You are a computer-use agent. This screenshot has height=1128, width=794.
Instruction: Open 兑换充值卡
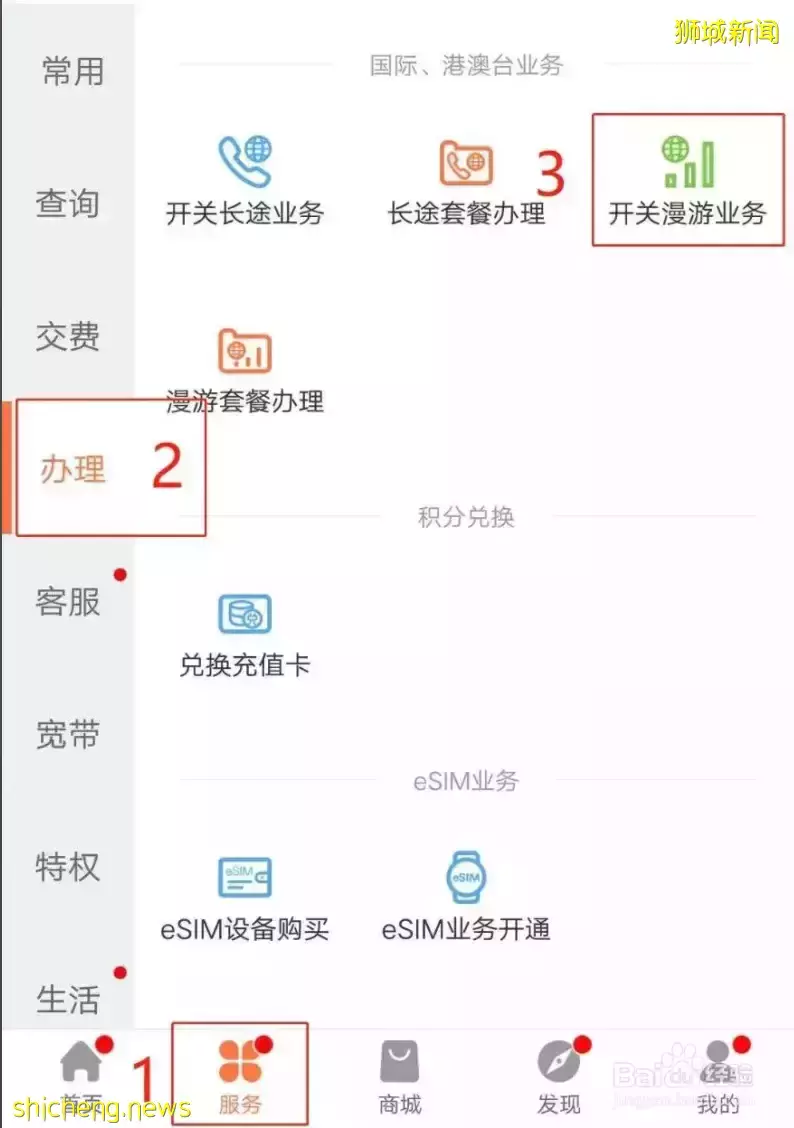pos(245,636)
